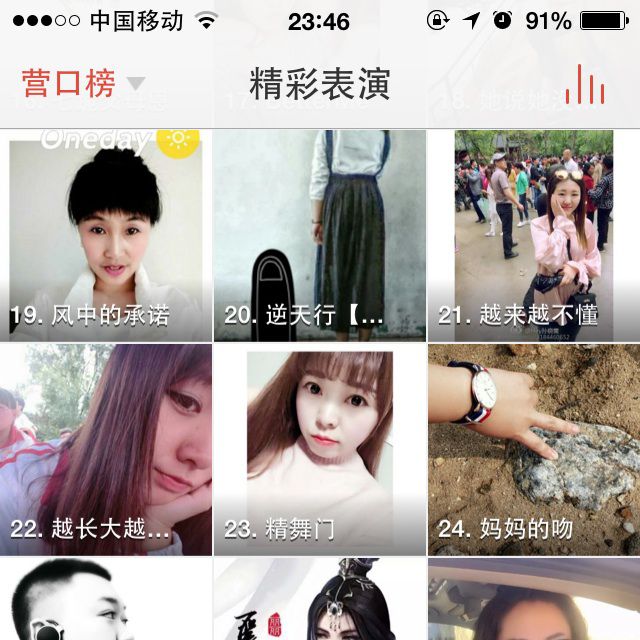
Task: Open performance 21. 越来越不懂
Action: tap(534, 236)
